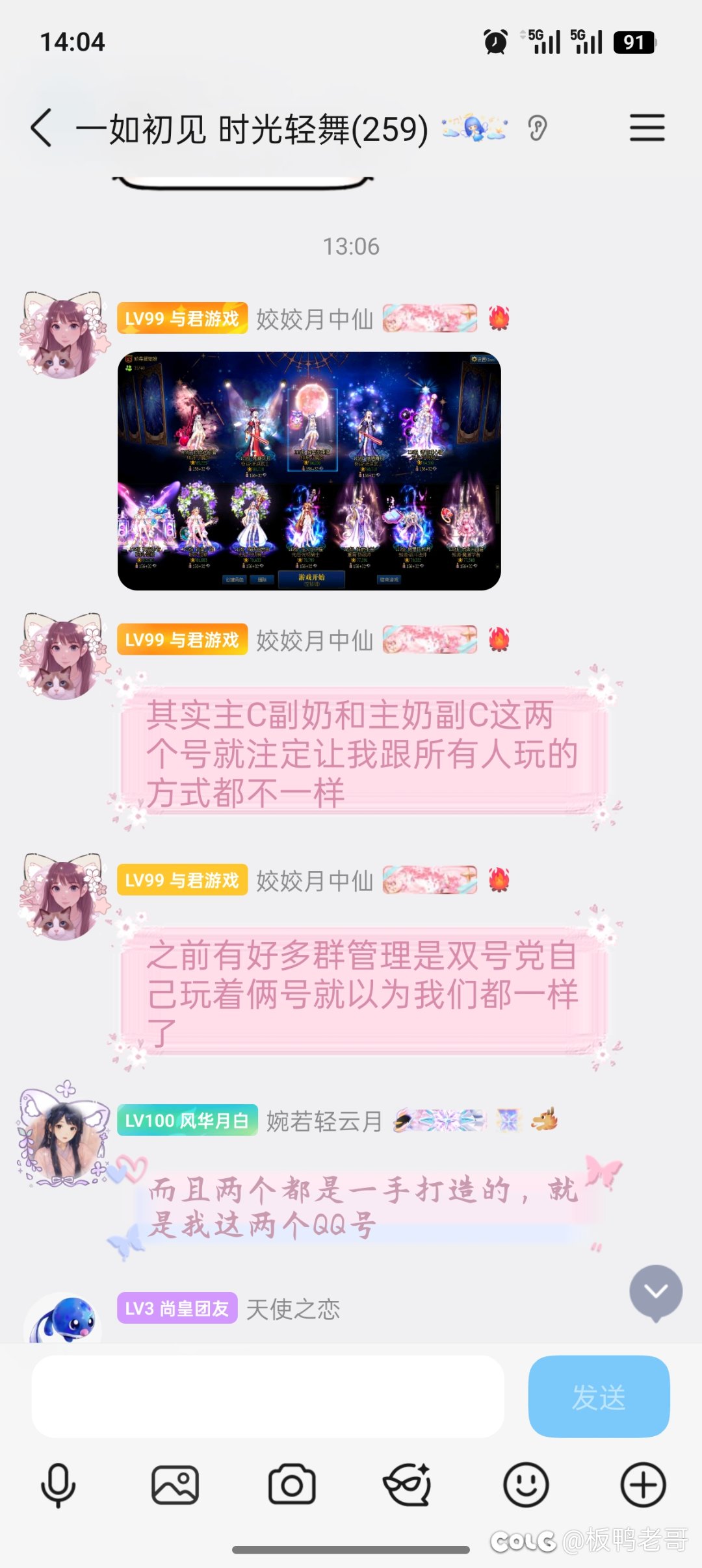
Task: View 天使之恋's profile avatar
Action: coord(64,1320)
